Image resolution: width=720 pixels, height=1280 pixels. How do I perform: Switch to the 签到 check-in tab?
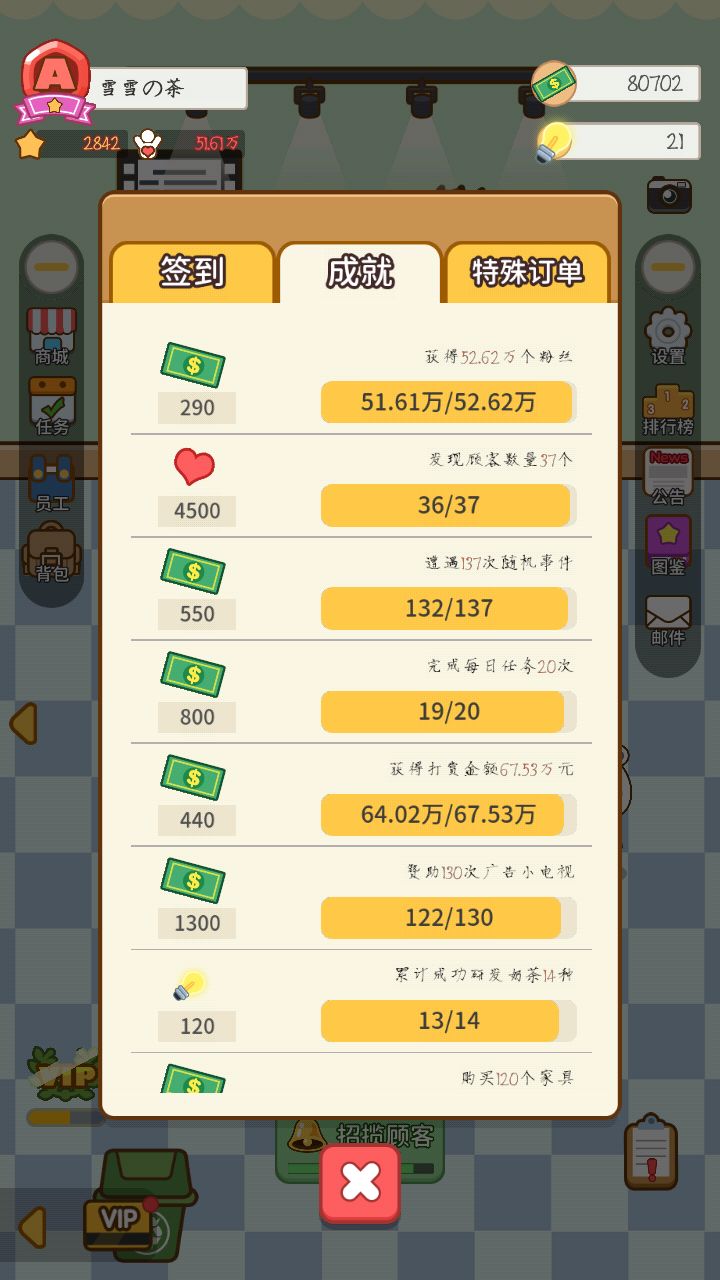tap(190, 270)
